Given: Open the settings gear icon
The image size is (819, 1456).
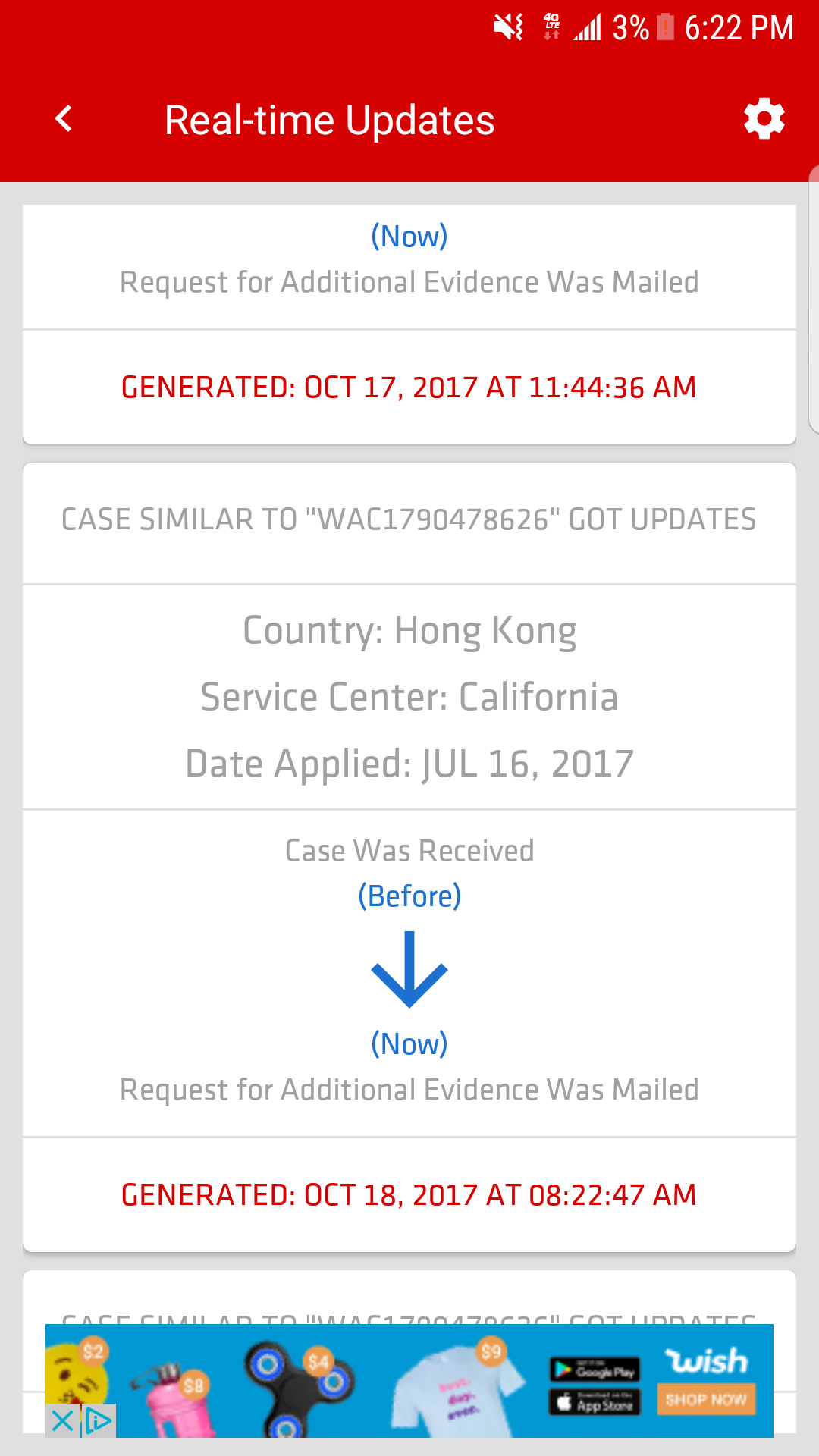Looking at the screenshot, I should (x=764, y=119).
